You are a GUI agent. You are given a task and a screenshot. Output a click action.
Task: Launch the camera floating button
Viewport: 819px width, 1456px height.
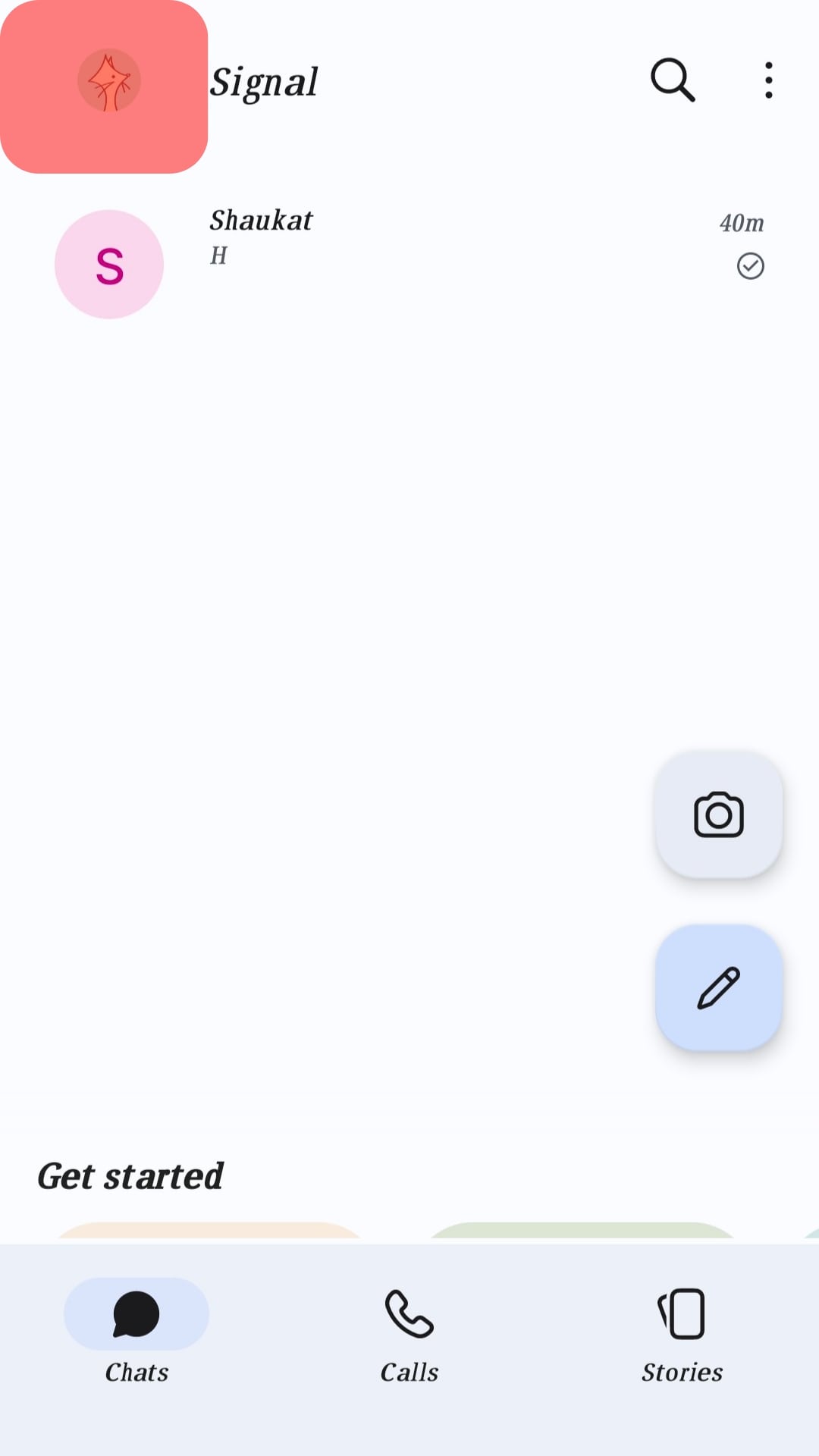pos(718,815)
